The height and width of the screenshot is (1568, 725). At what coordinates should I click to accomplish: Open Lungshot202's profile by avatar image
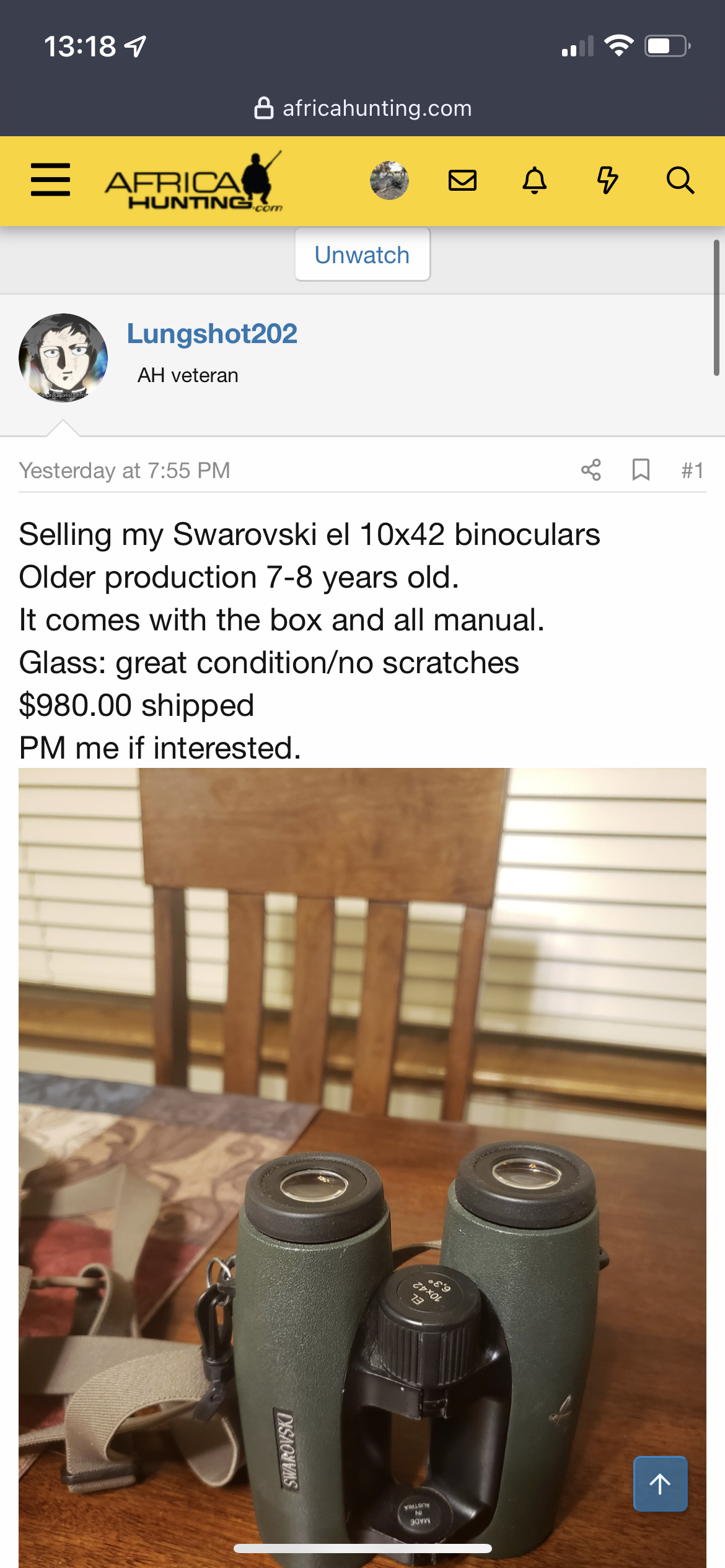pyautogui.click(x=63, y=358)
